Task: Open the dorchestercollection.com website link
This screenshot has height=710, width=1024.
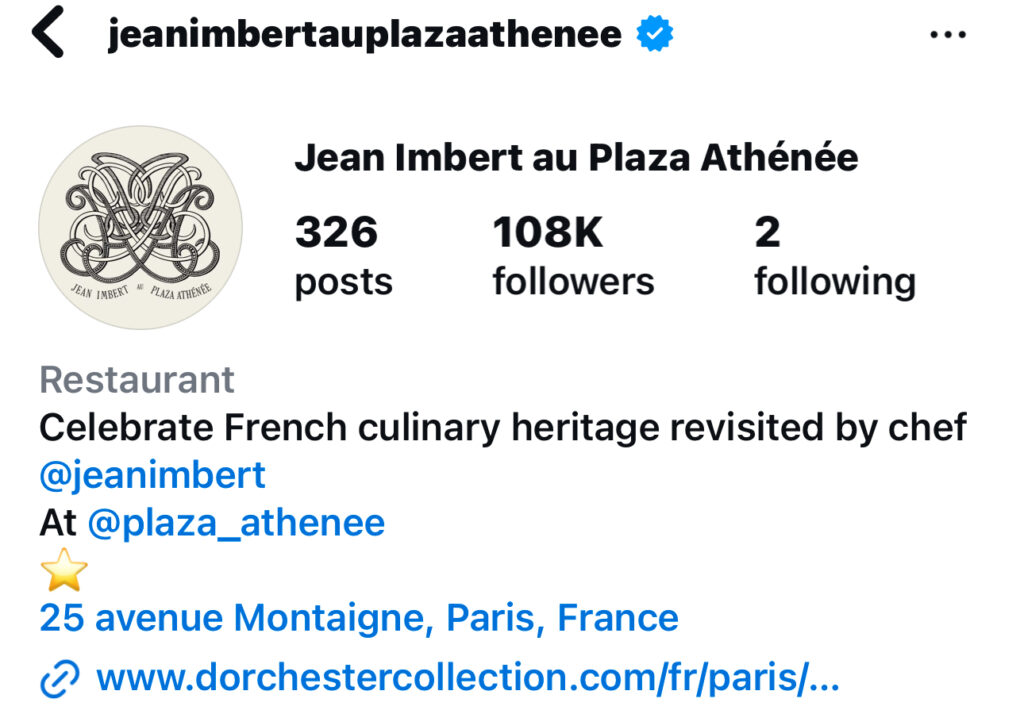Action: (466, 679)
